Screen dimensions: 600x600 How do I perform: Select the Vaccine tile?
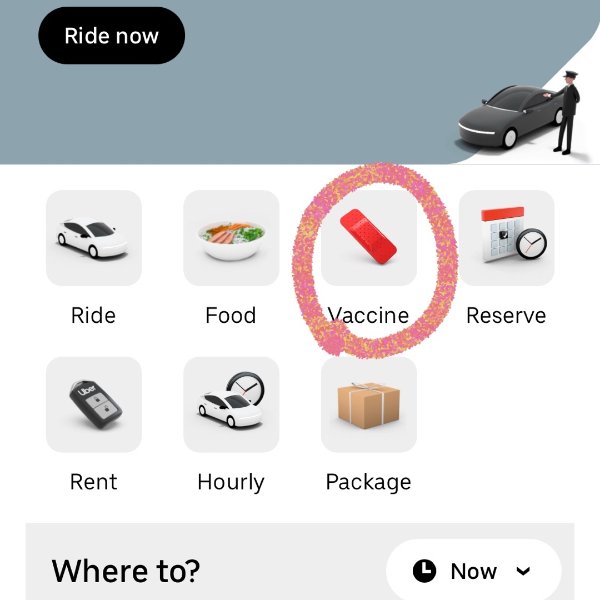pos(368,238)
